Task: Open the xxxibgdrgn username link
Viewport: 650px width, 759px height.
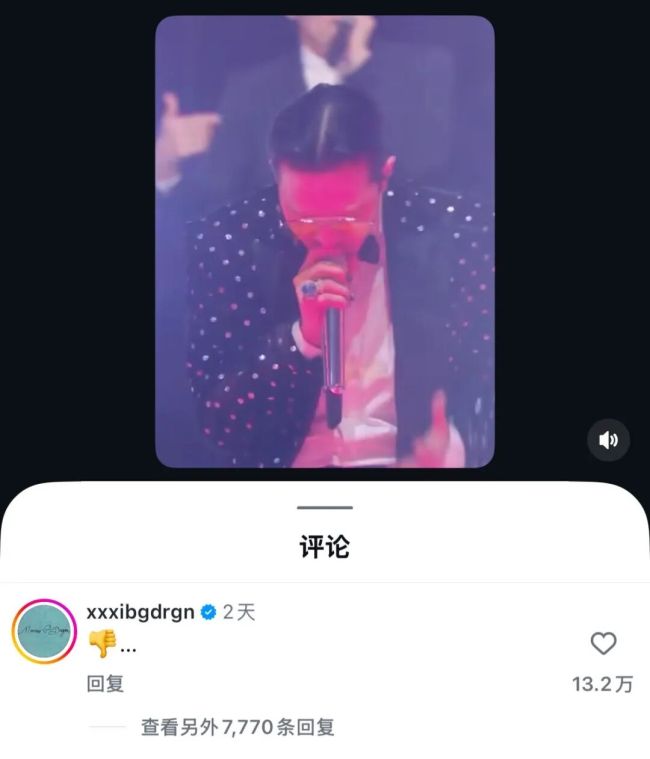Action: 141,612
